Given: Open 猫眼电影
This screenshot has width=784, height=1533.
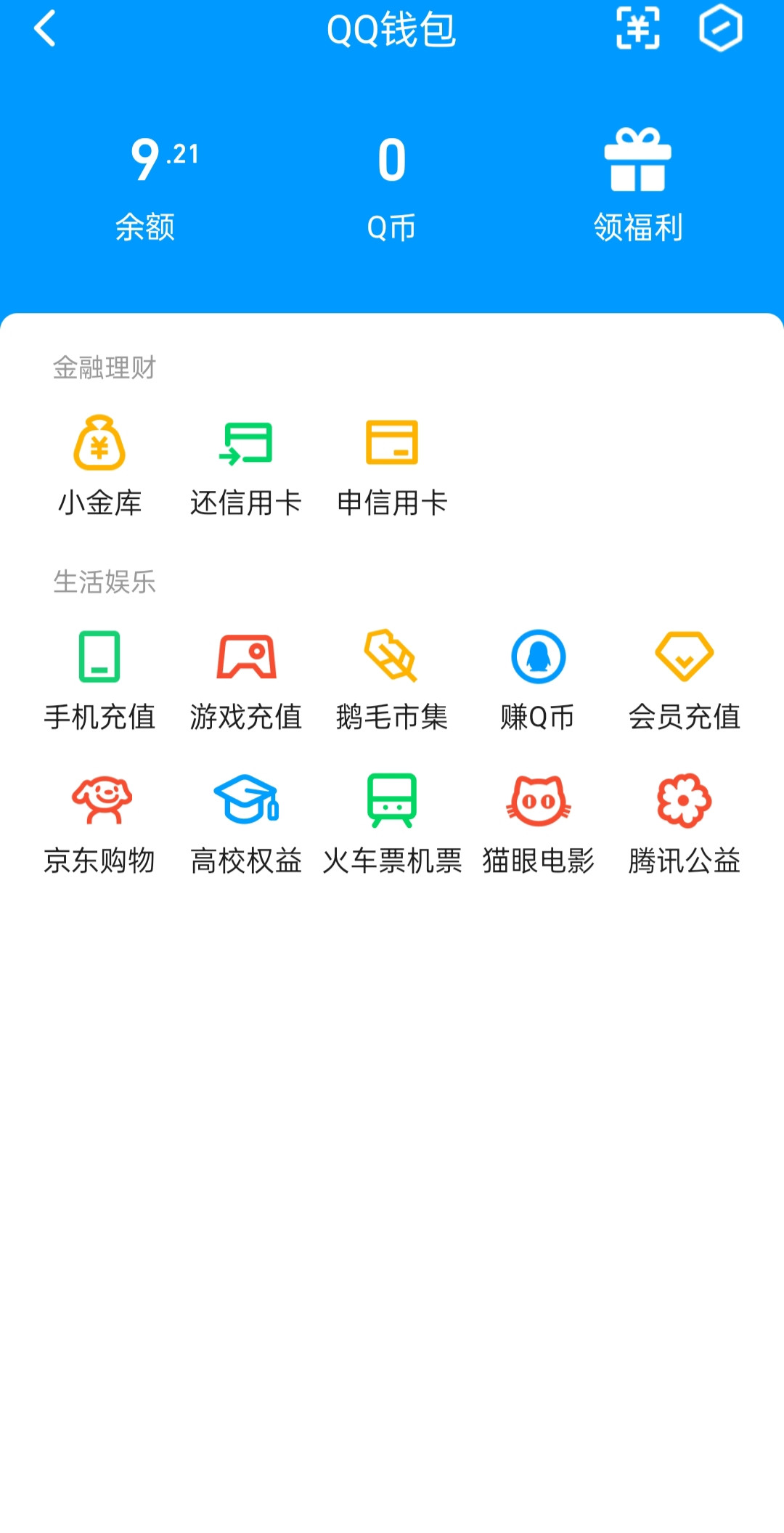Looking at the screenshot, I should pos(538,824).
